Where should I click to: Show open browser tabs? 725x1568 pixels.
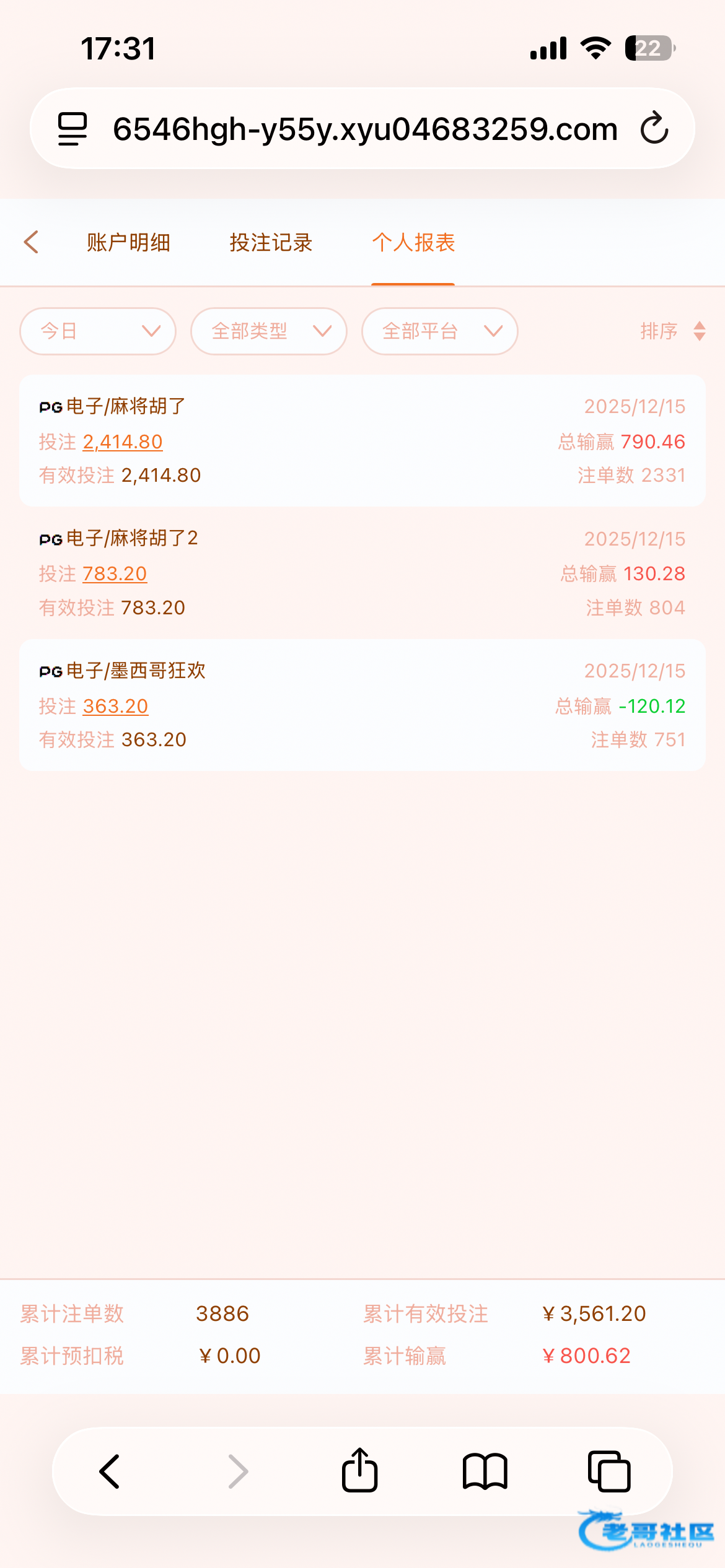(x=609, y=1471)
